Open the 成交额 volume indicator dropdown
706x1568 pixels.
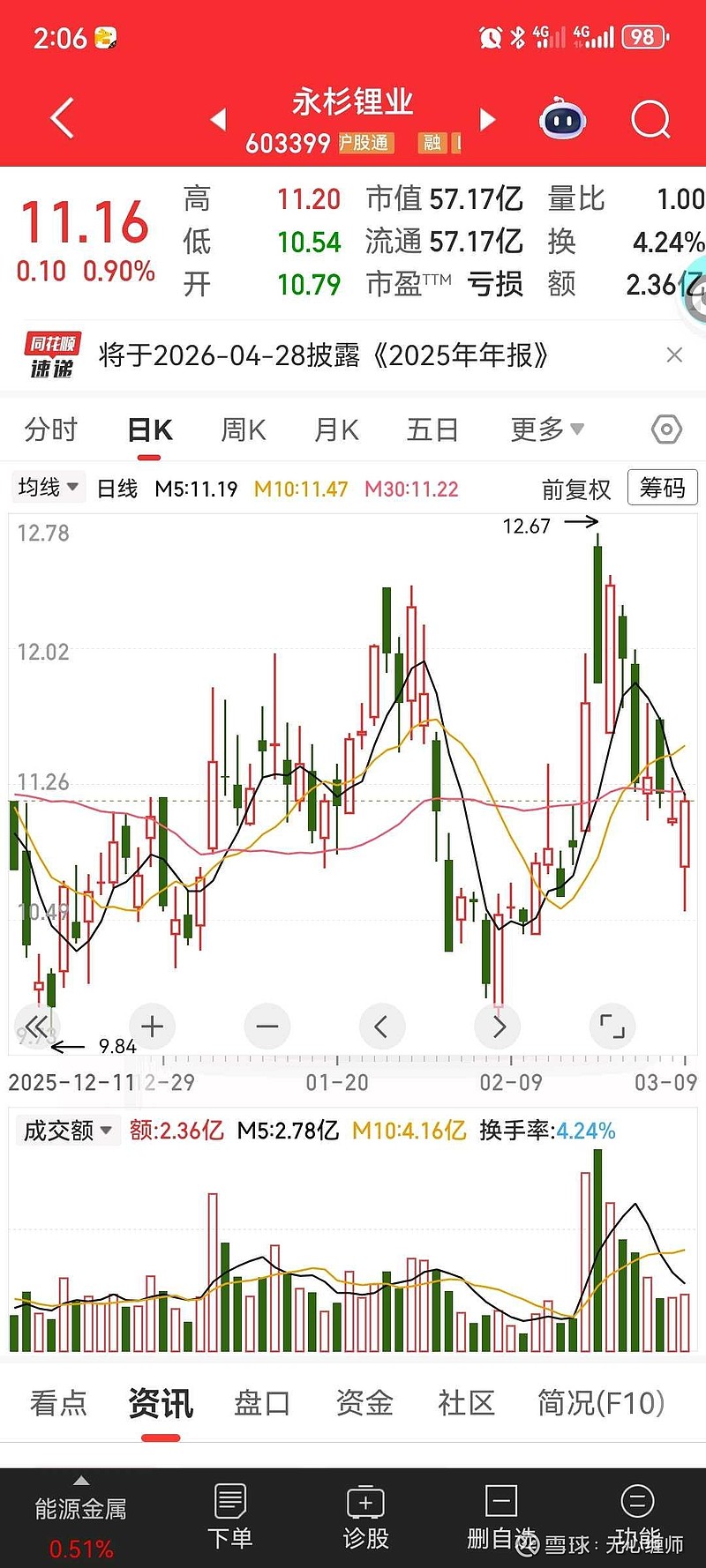point(68,1130)
